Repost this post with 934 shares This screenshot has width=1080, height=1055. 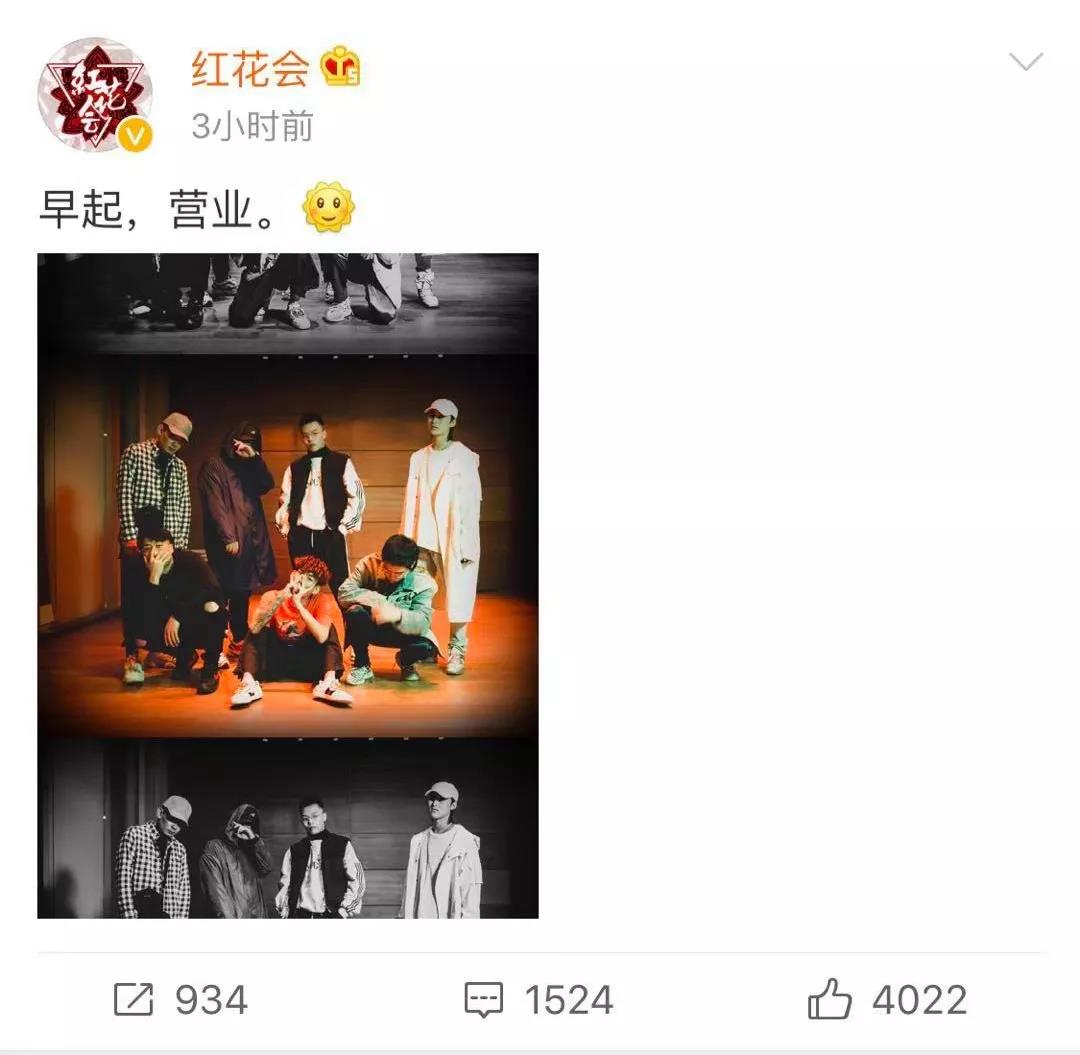click(180, 1000)
